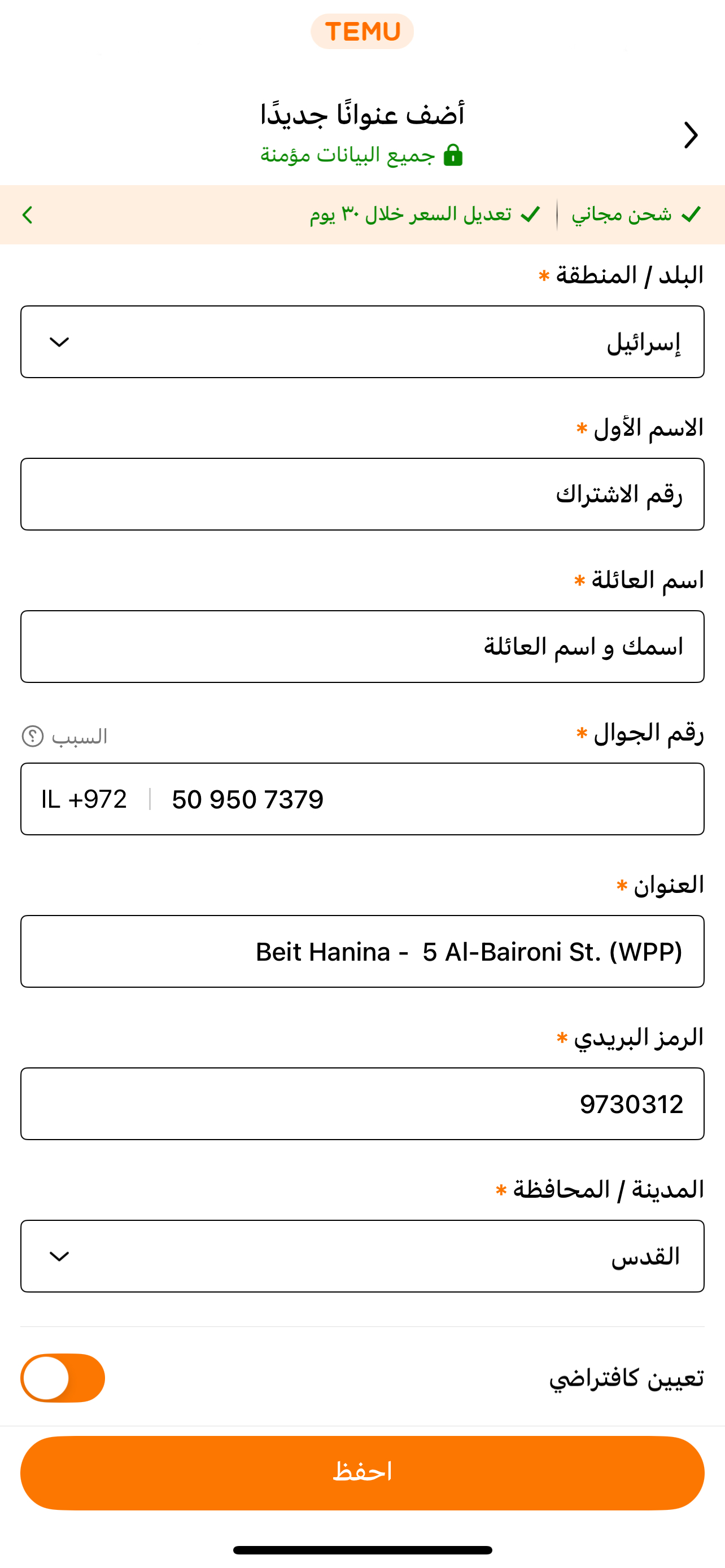Open the السبب help icon
725x1568 pixels.
click(33, 737)
